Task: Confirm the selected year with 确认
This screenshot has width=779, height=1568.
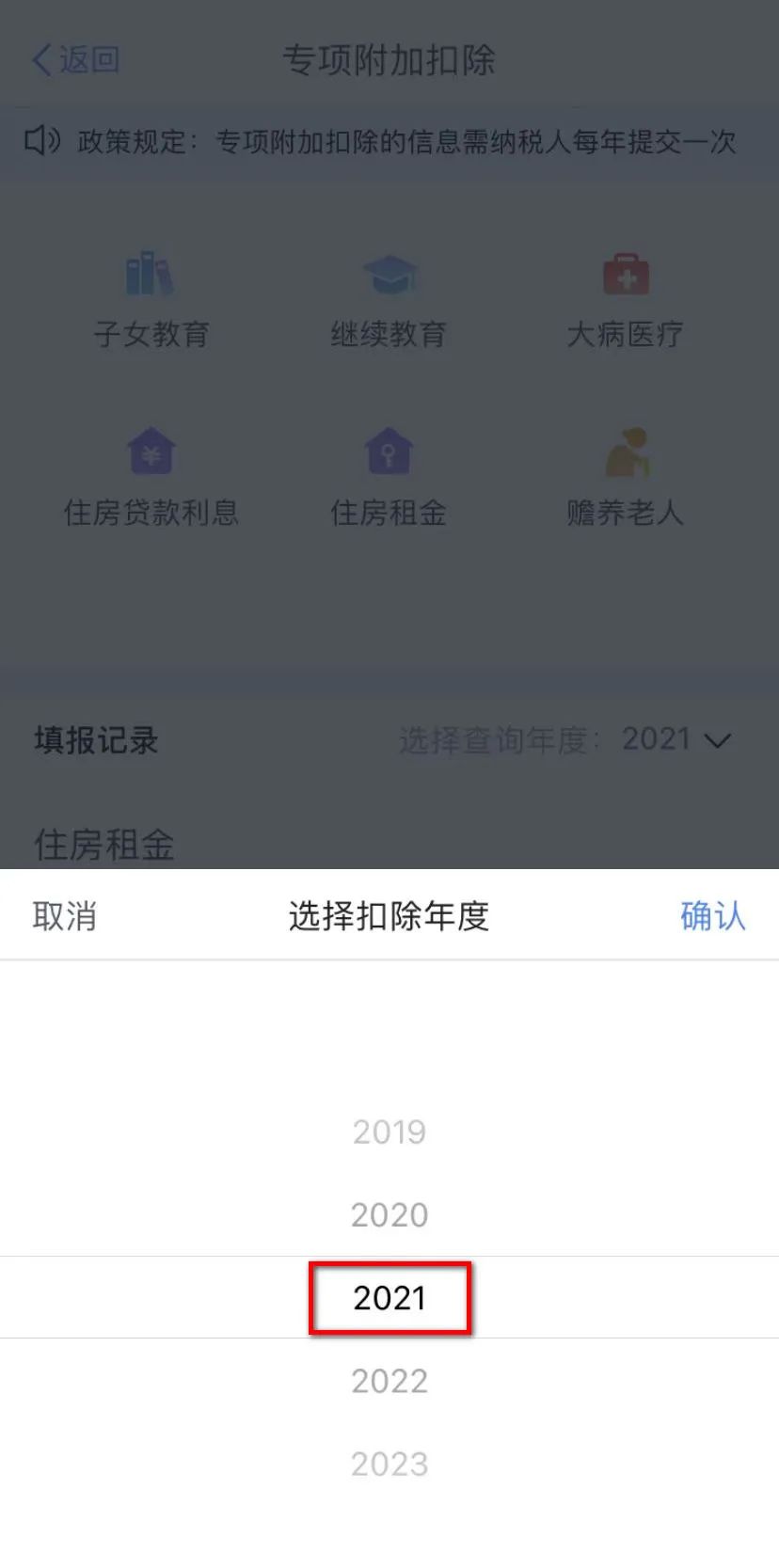Action: pyautogui.click(x=712, y=915)
